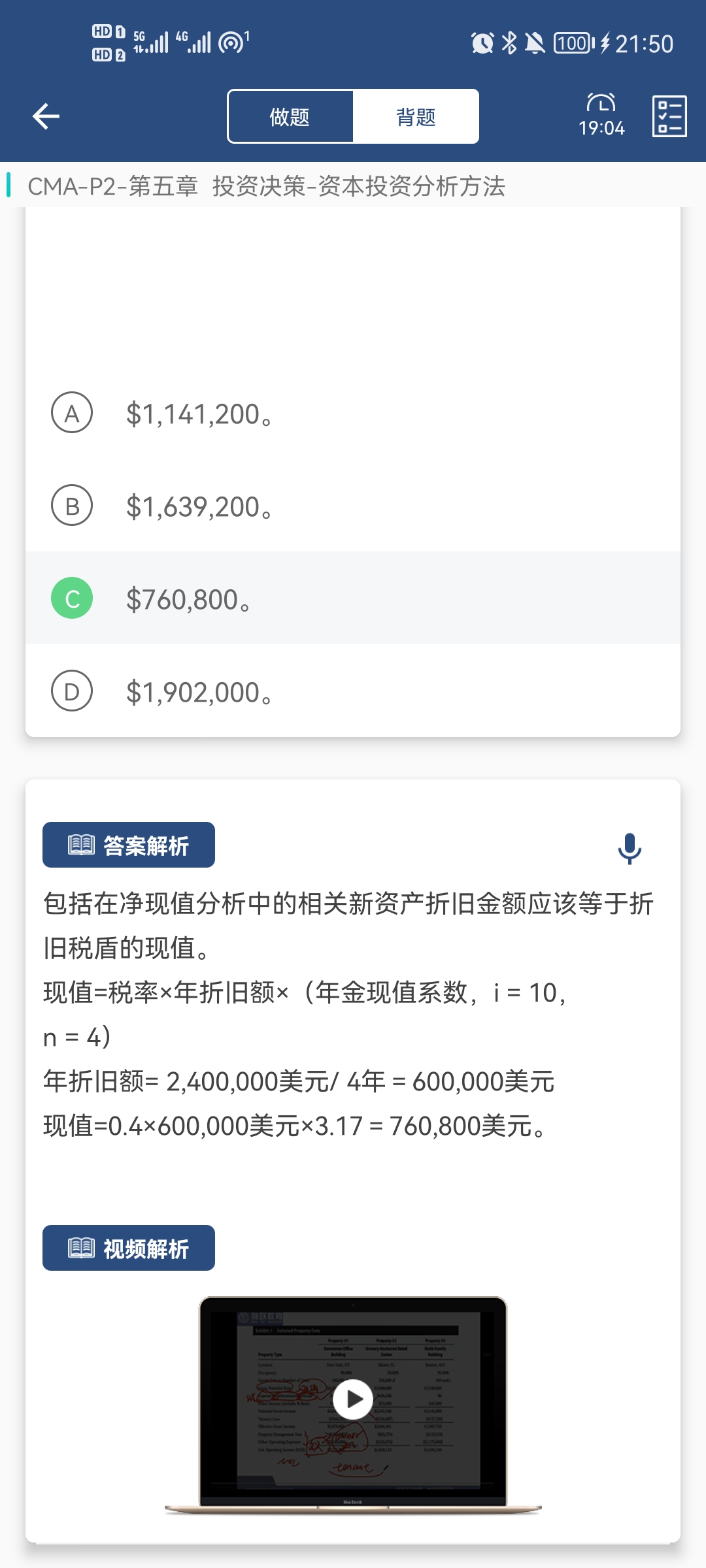Play the video explanation
The height and width of the screenshot is (1568, 706).
[353, 1399]
